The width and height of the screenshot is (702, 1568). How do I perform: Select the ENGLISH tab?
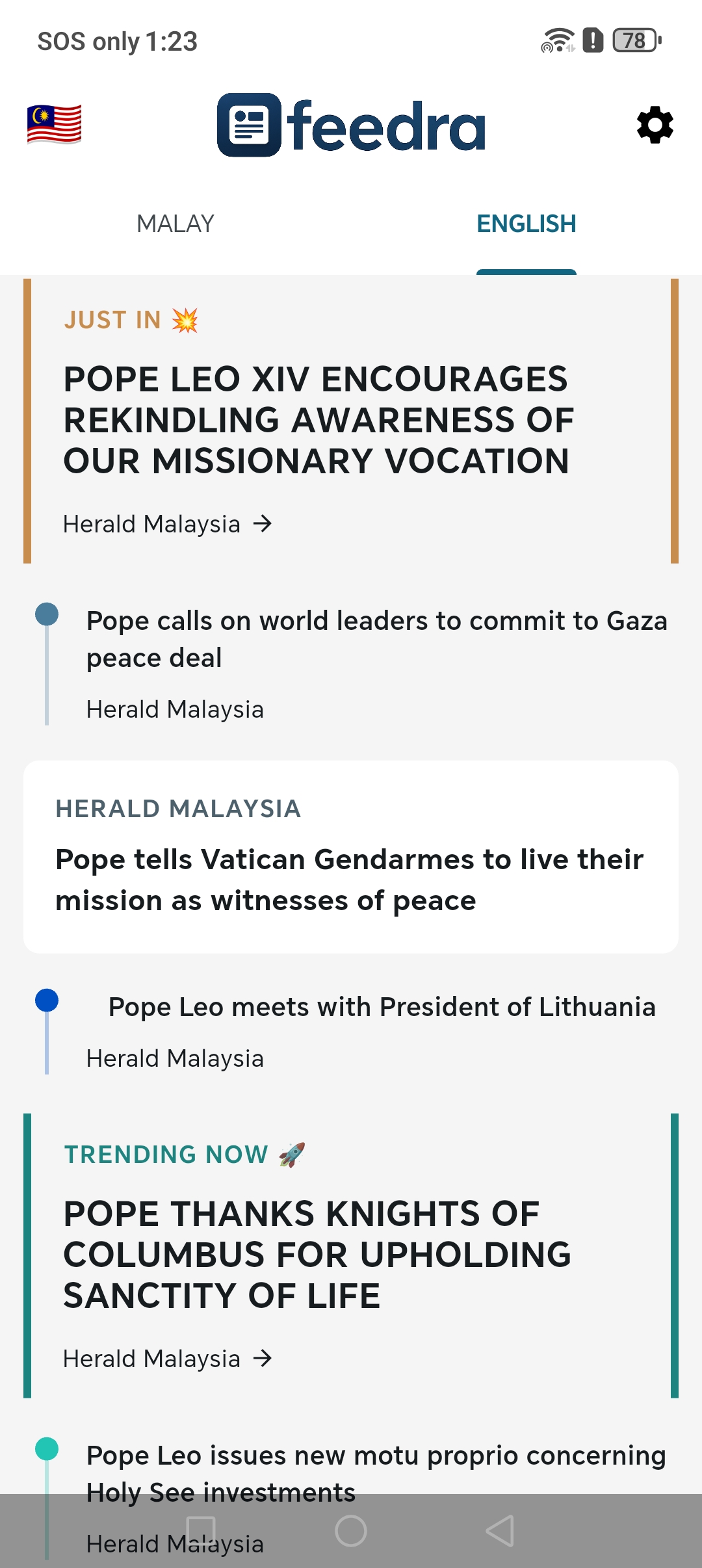pyautogui.click(x=526, y=224)
